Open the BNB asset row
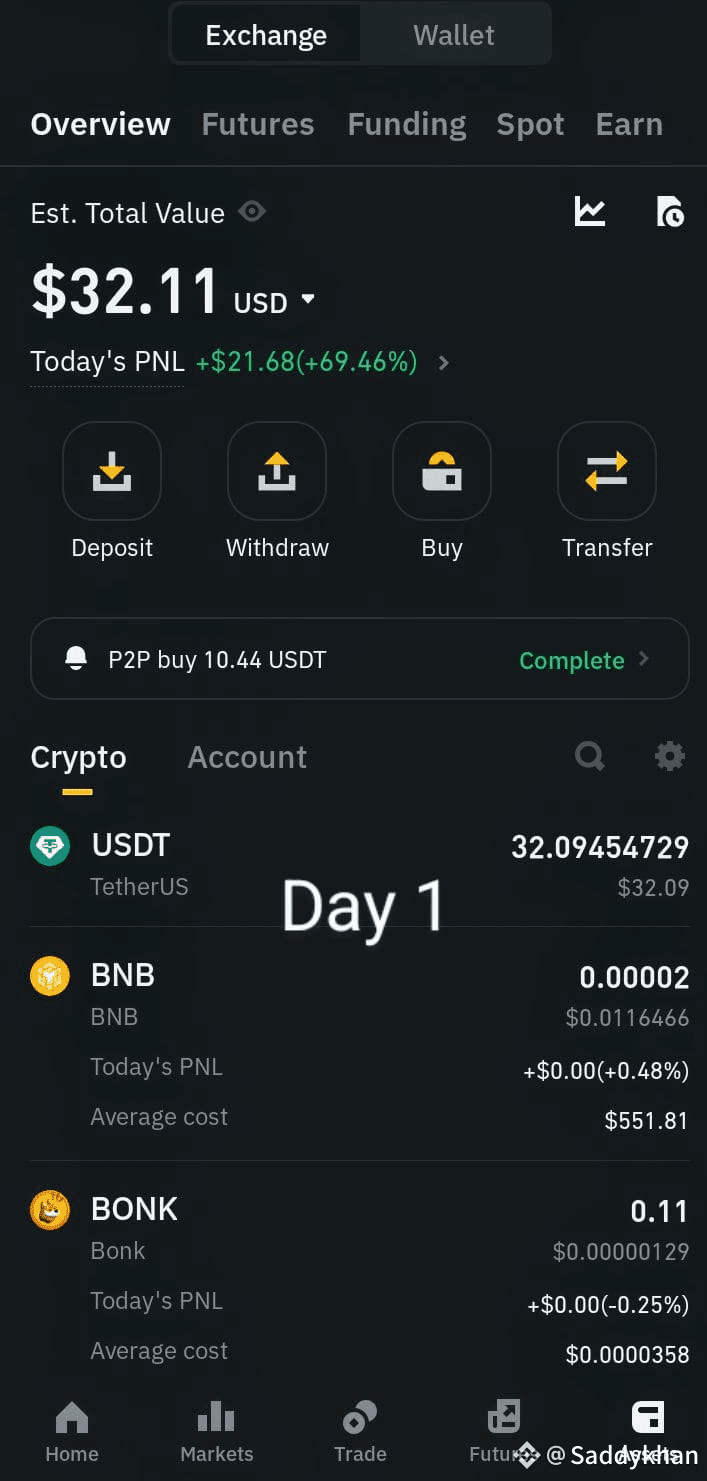707x1481 pixels. coord(360,995)
